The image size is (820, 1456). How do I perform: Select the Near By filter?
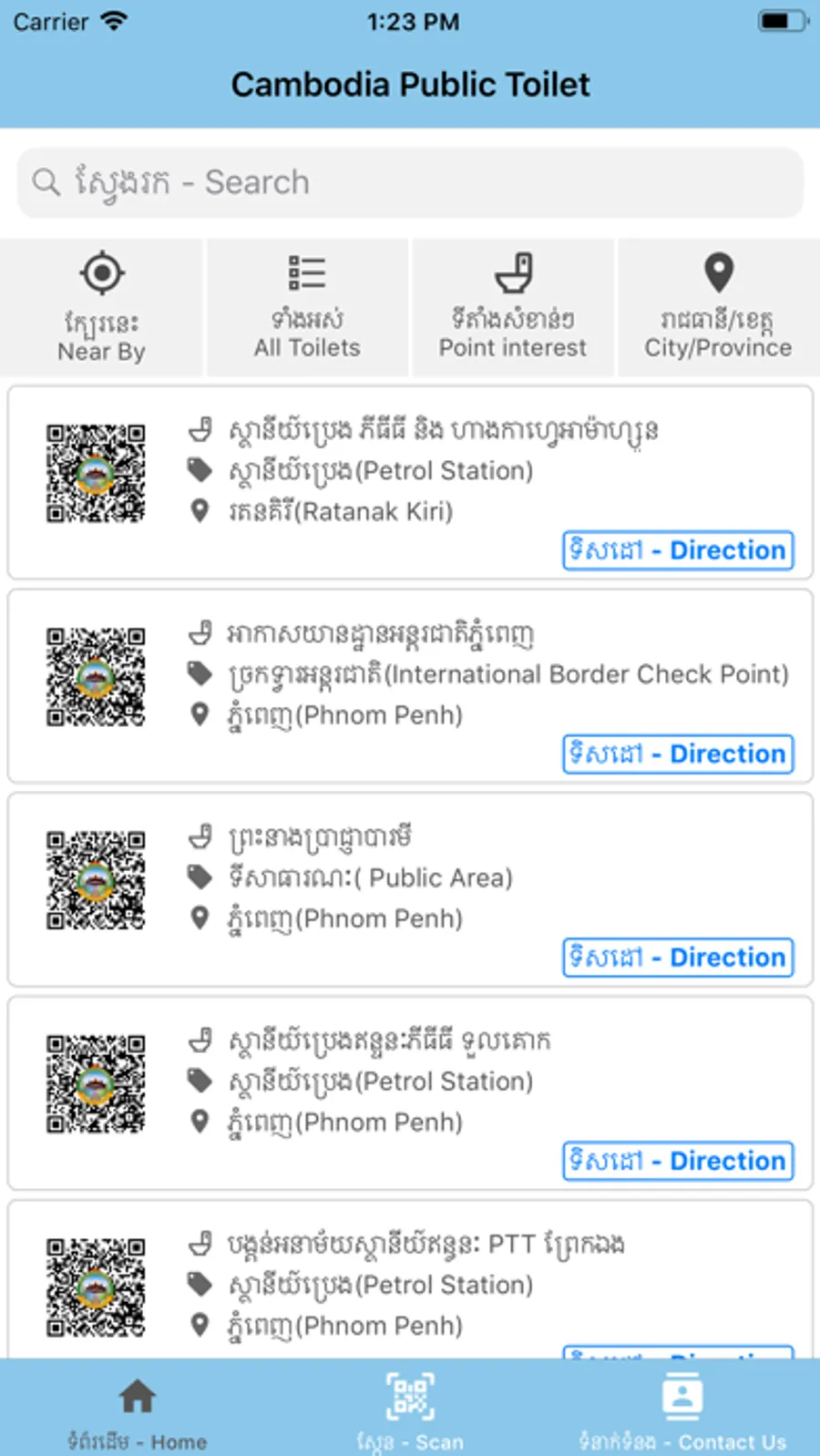tap(101, 307)
